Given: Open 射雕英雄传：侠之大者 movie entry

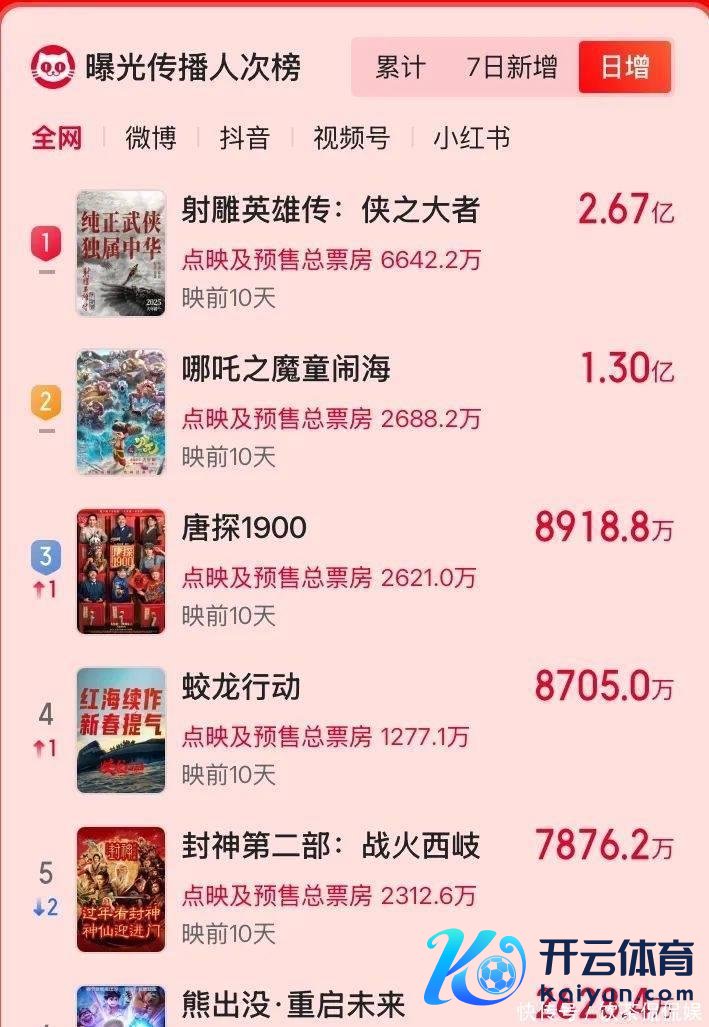Looking at the screenshot, I should coord(330,210).
